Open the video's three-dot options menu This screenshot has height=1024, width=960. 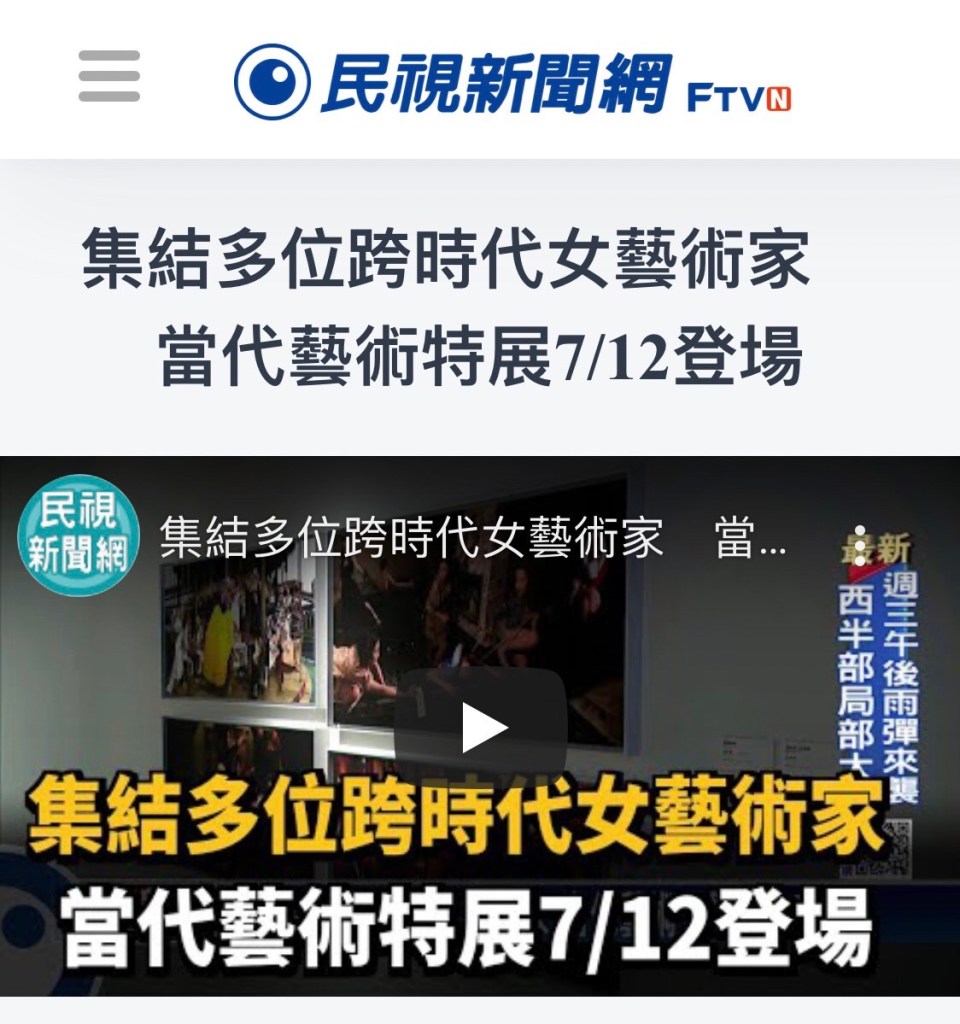pyautogui.click(x=859, y=544)
